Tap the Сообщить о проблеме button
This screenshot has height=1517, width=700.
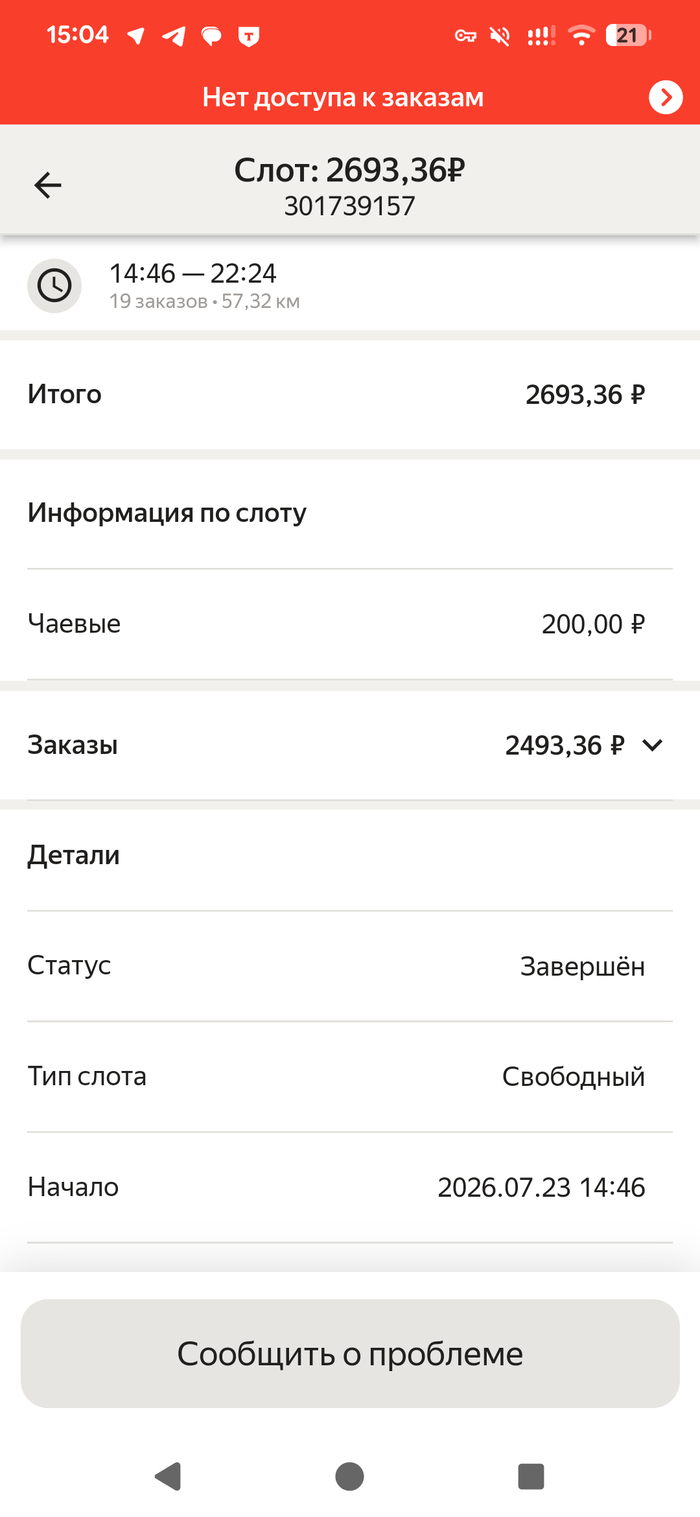350,1353
